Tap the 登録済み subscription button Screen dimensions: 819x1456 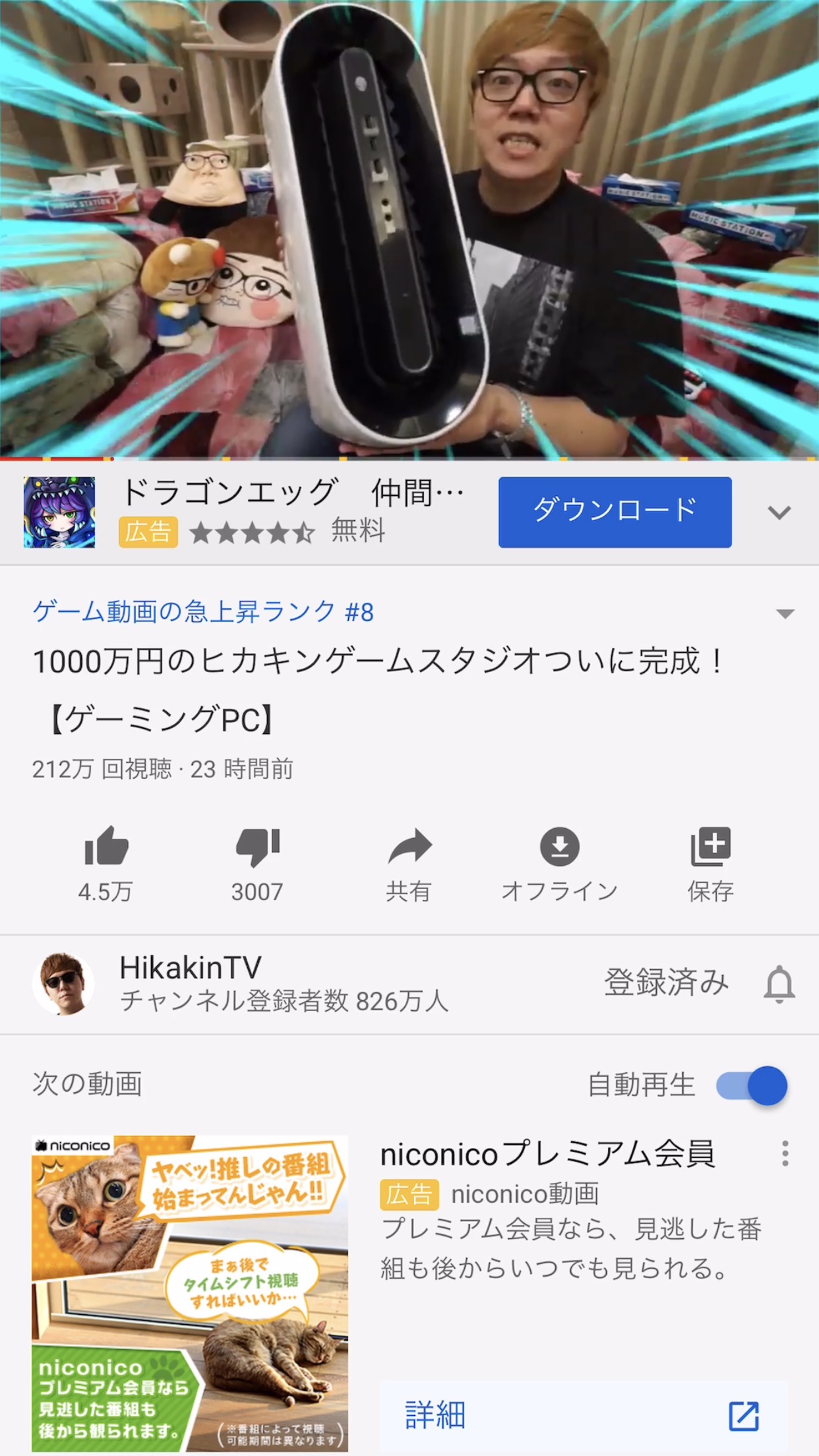[666, 983]
